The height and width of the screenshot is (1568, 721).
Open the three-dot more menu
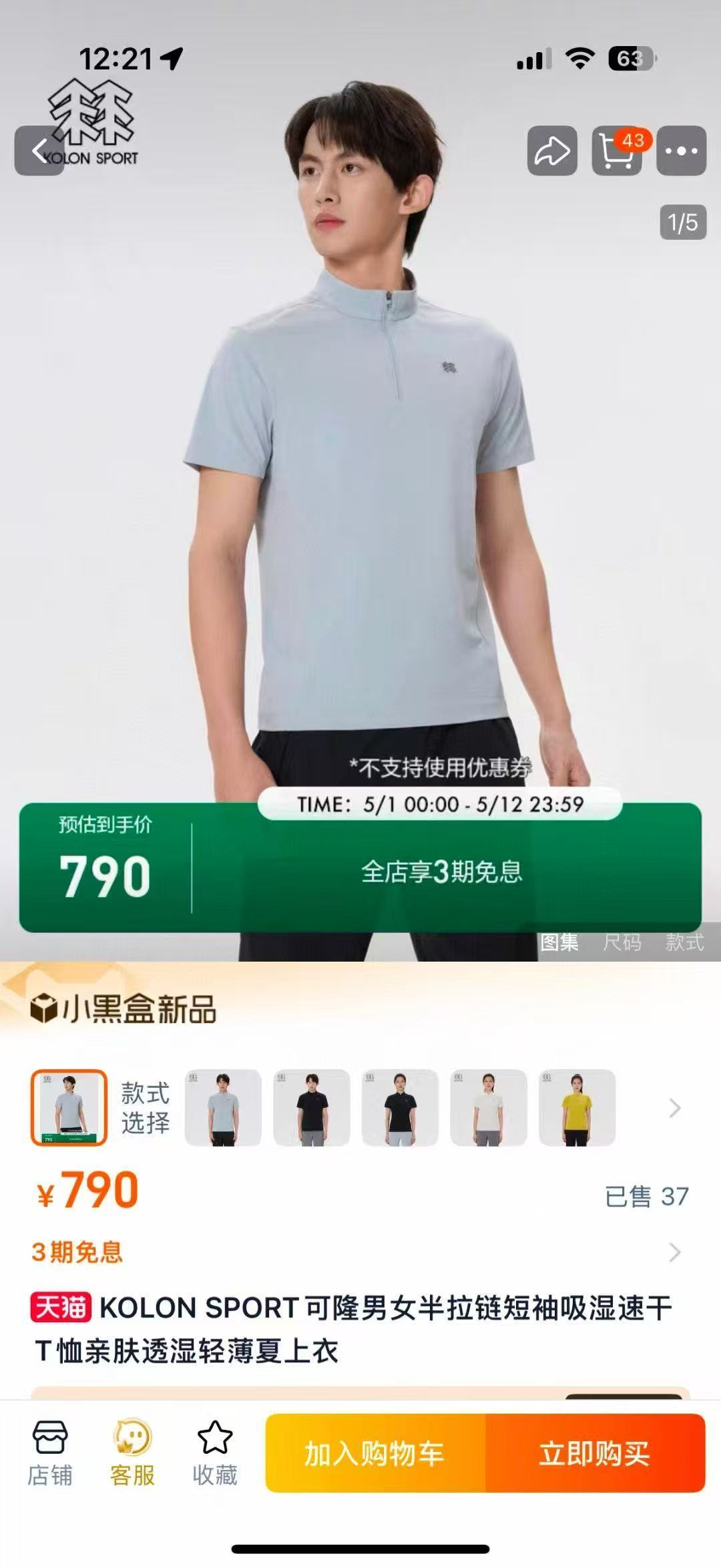[x=681, y=151]
